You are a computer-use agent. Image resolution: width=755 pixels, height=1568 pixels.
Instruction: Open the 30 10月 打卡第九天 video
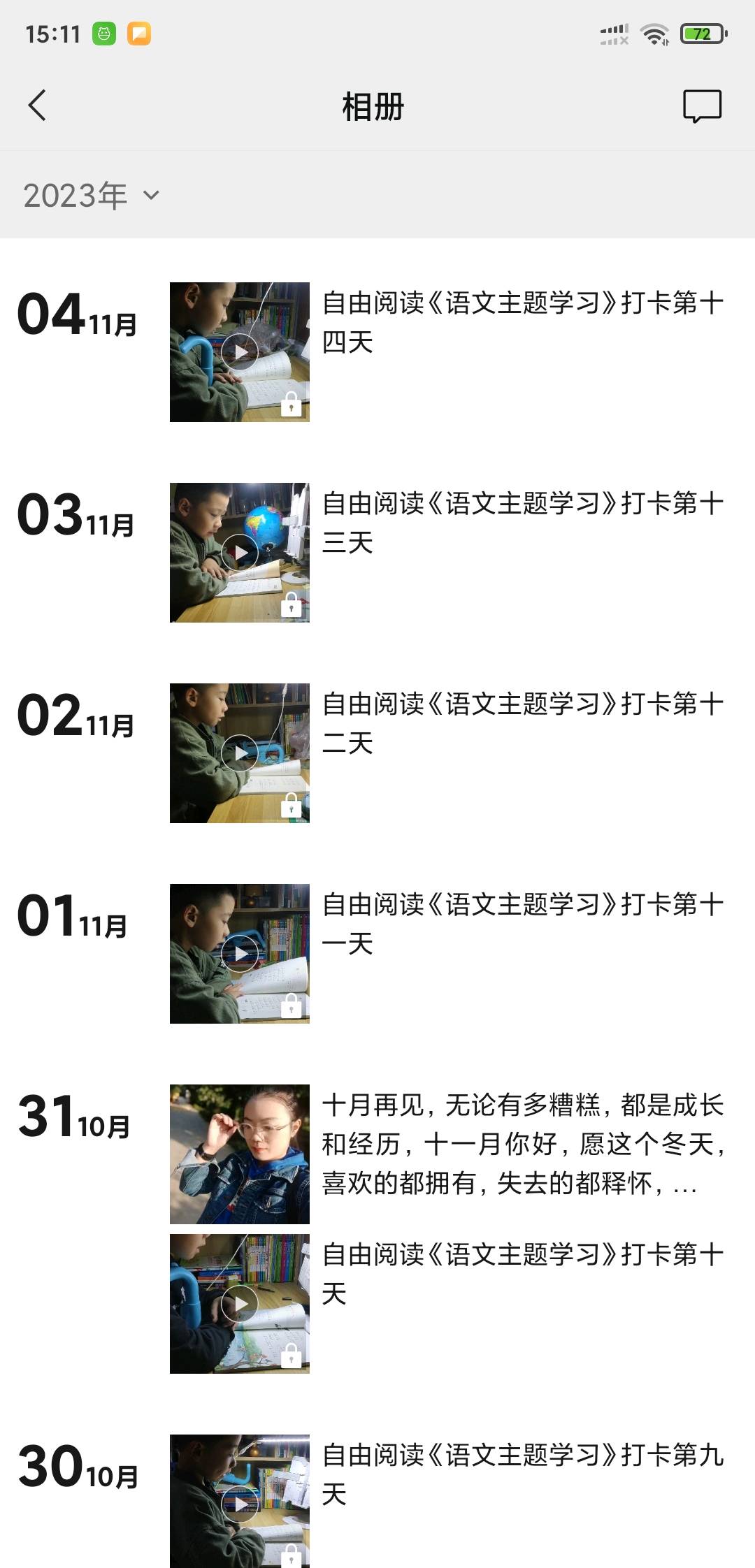click(240, 1501)
